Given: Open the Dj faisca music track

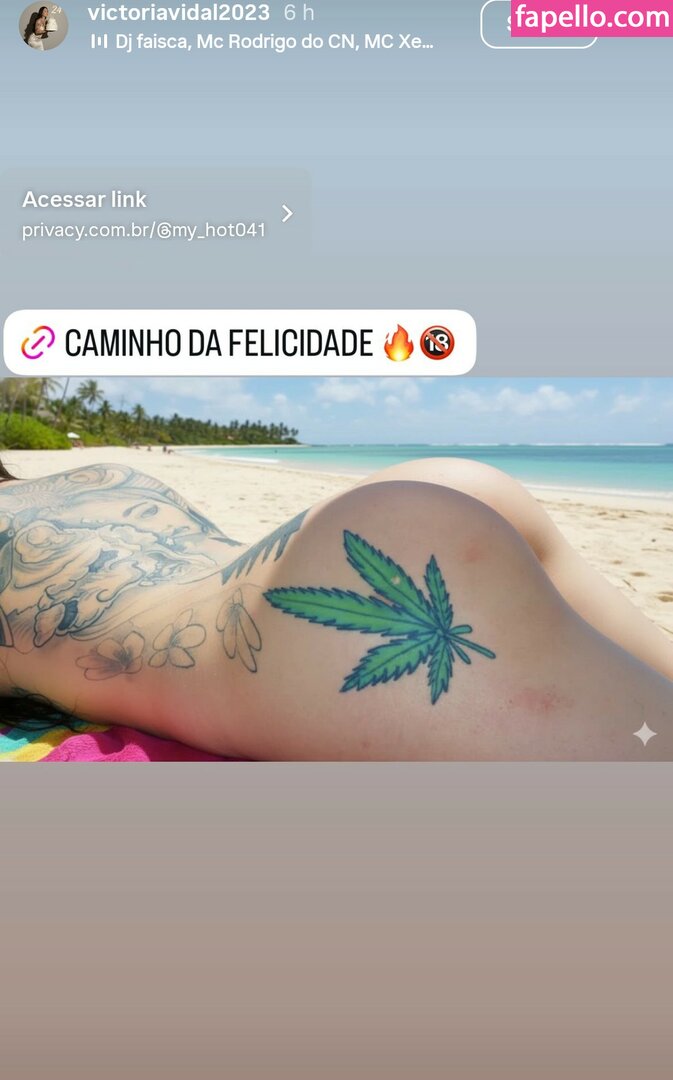Looking at the screenshot, I should pos(265,42).
